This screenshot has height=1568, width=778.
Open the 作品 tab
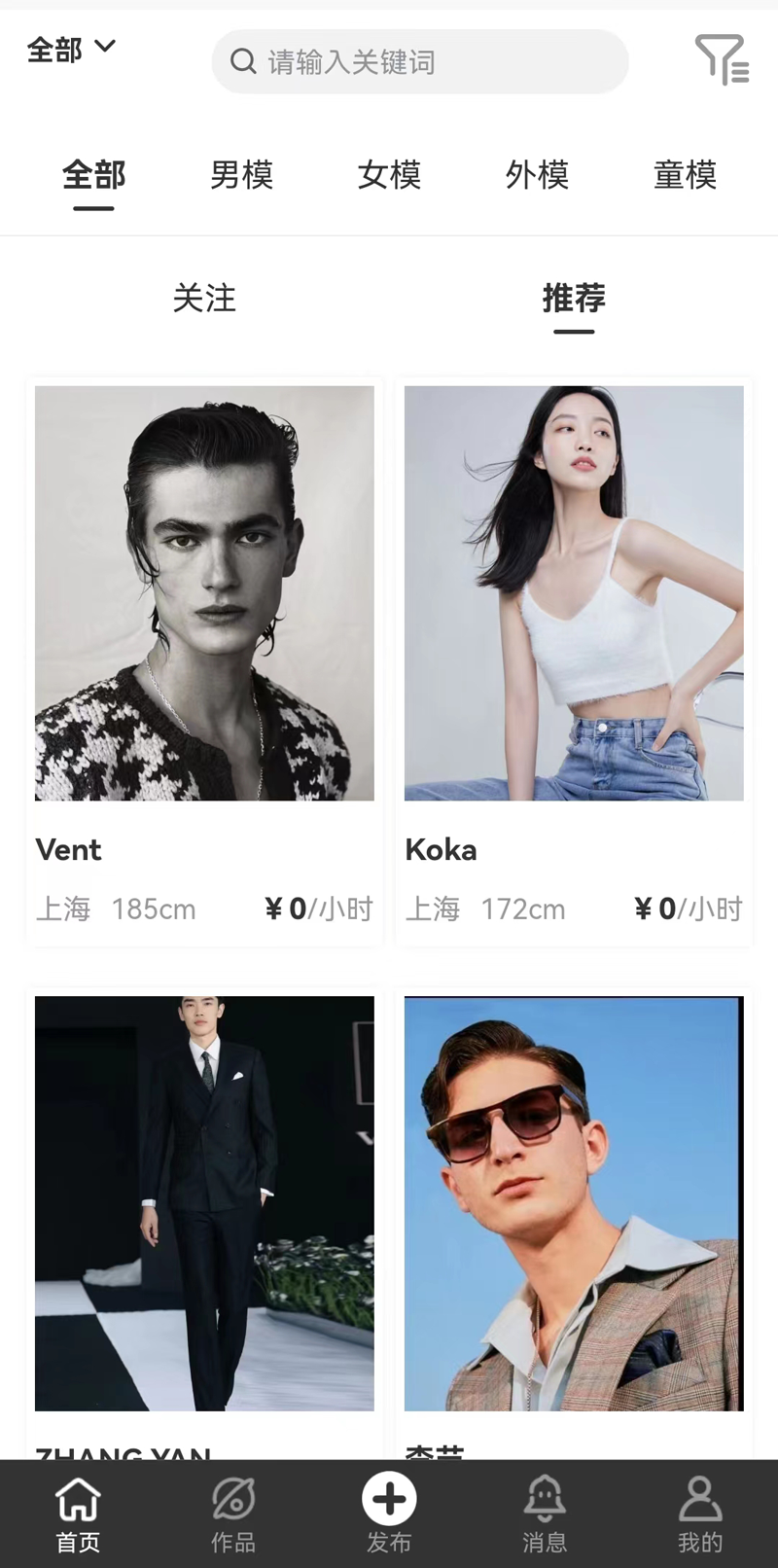click(x=233, y=1514)
